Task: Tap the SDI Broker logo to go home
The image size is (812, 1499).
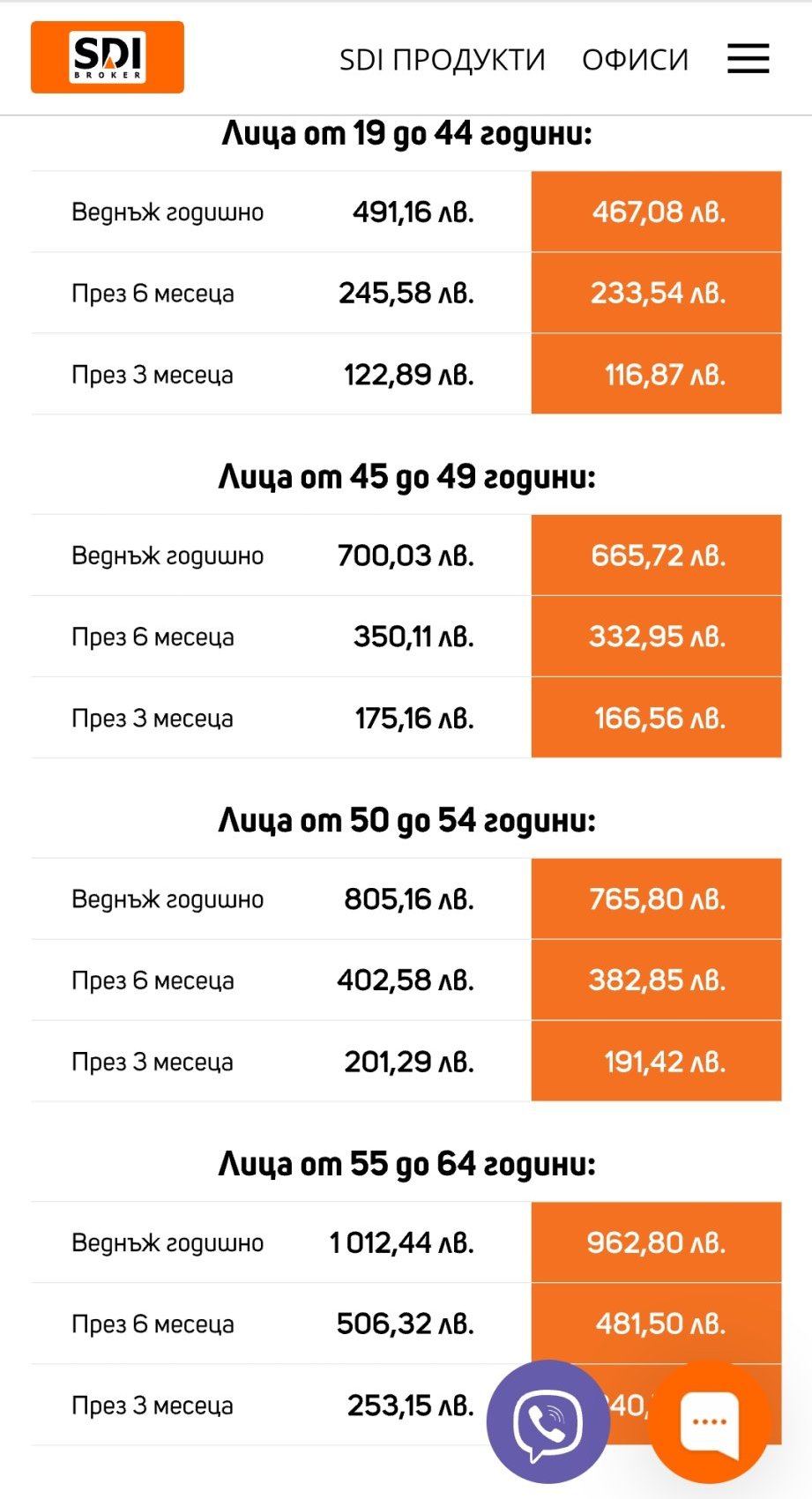Action: (x=108, y=57)
